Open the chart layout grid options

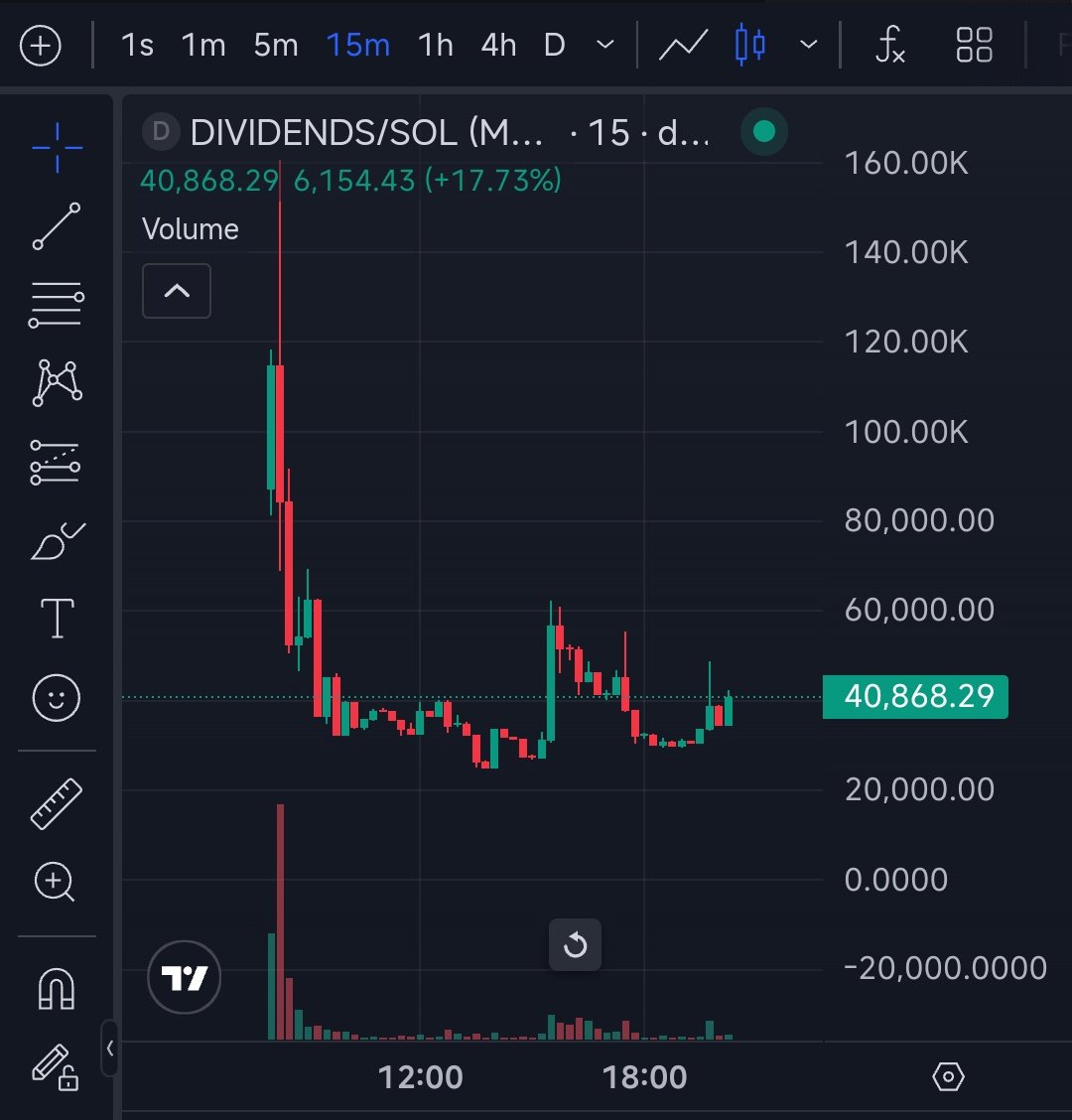pos(974,46)
